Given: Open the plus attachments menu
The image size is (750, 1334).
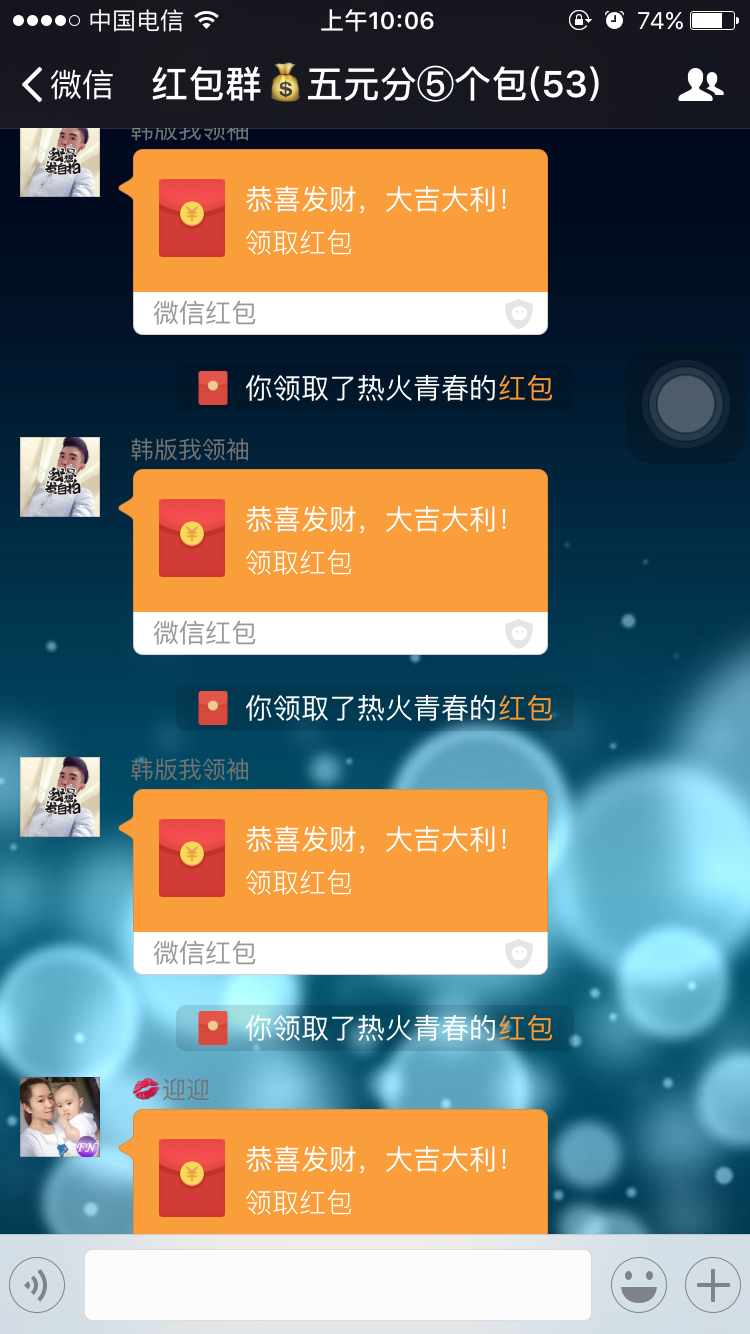Looking at the screenshot, I should tap(712, 1284).
